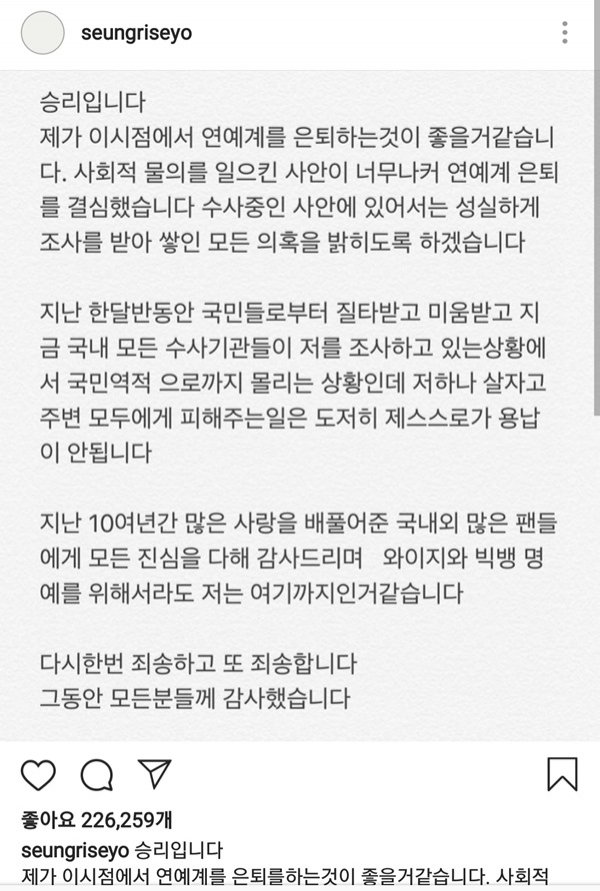600x891 pixels.
Task: Like this post with the heart icon
Action: pos(38,776)
